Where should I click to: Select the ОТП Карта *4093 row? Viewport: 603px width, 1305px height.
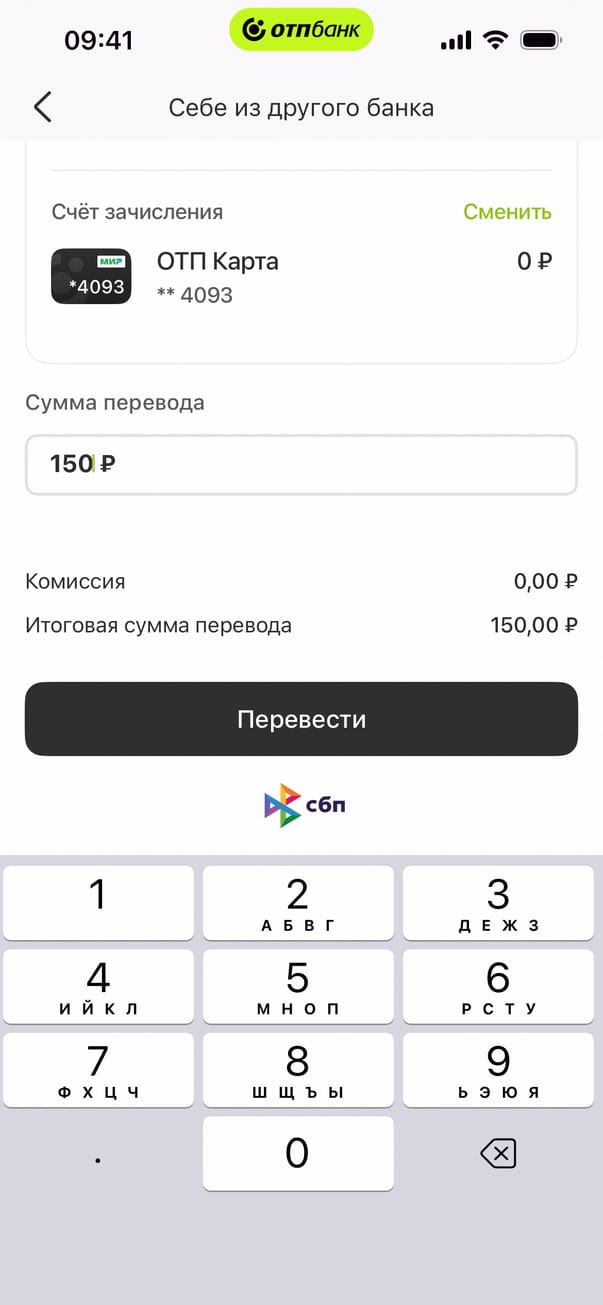pos(300,276)
